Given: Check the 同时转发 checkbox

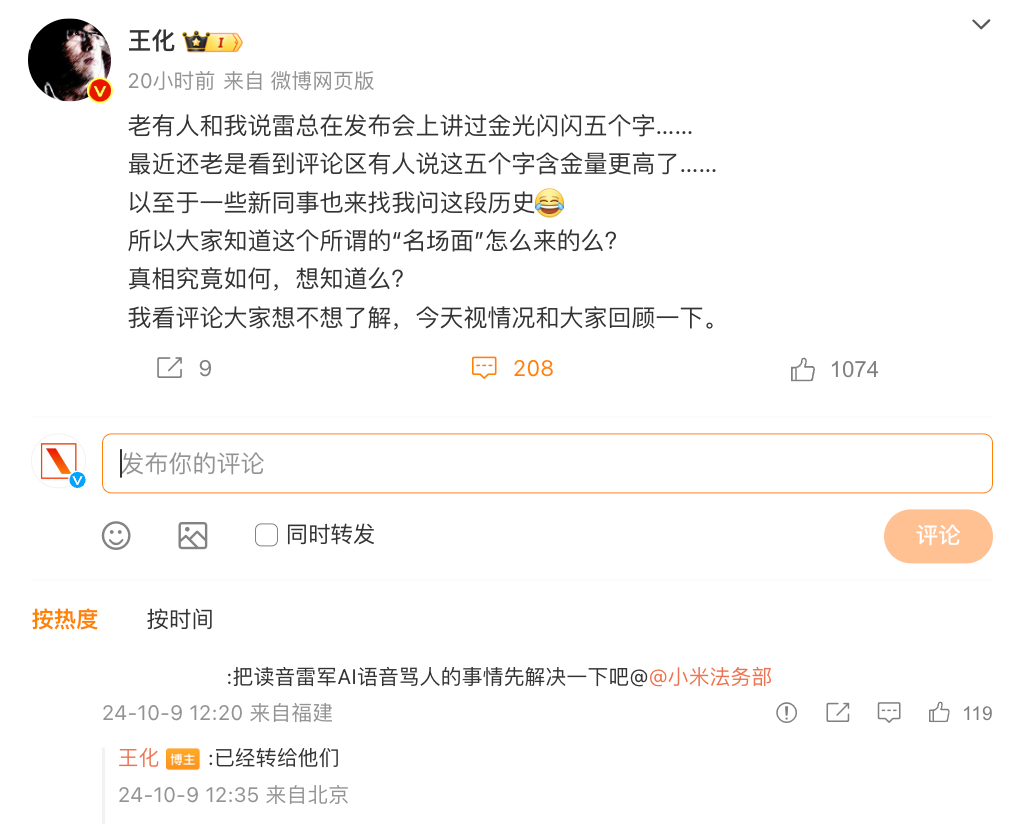Looking at the screenshot, I should click(266, 535).
